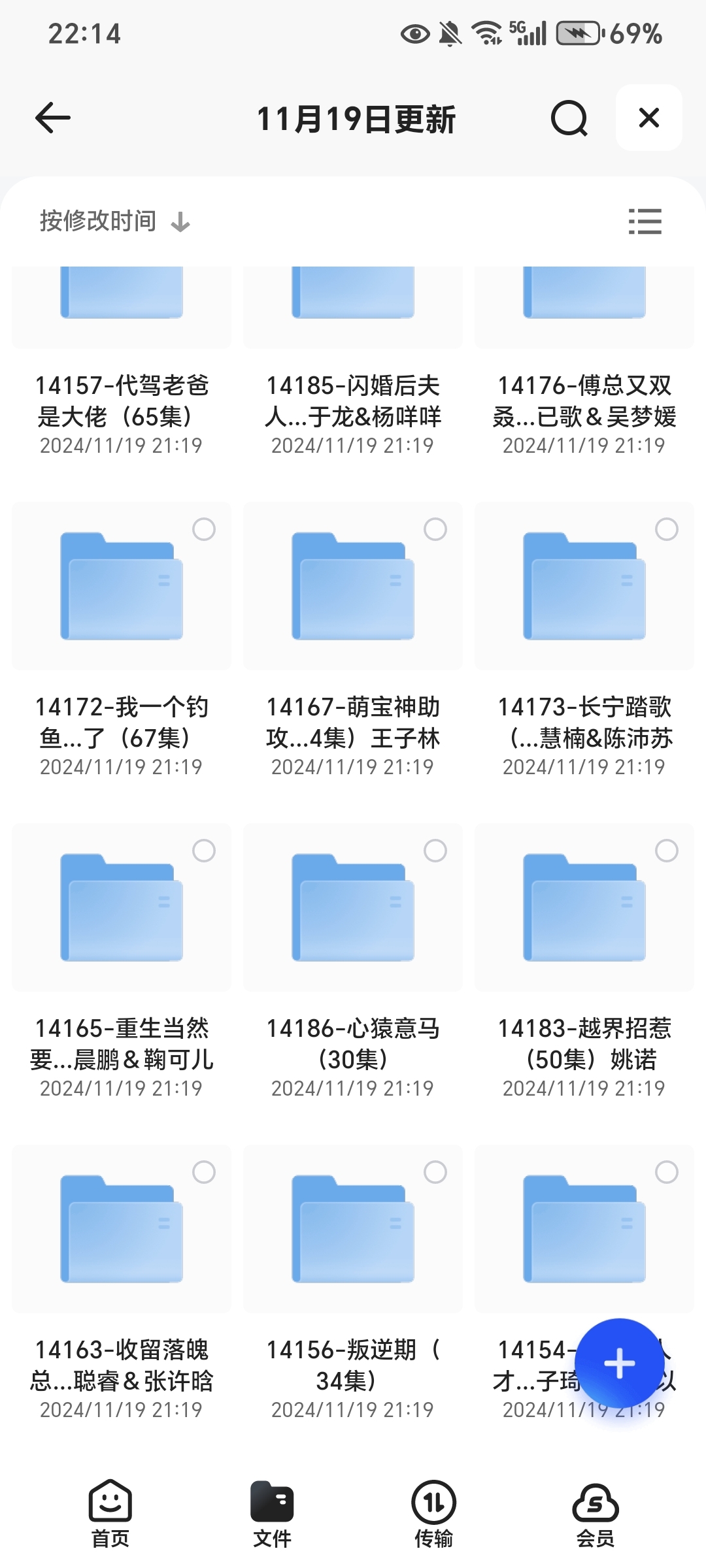Go back using the top-left arrow

(52, 118)
